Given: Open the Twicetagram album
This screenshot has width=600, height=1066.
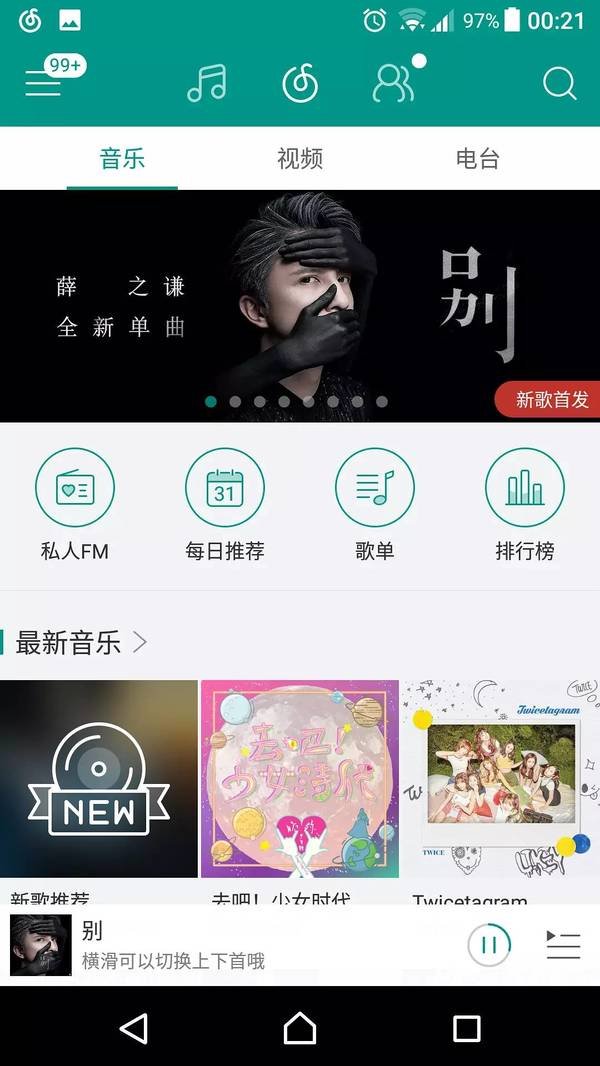Looking at the screenshot, I should (500, 780).
